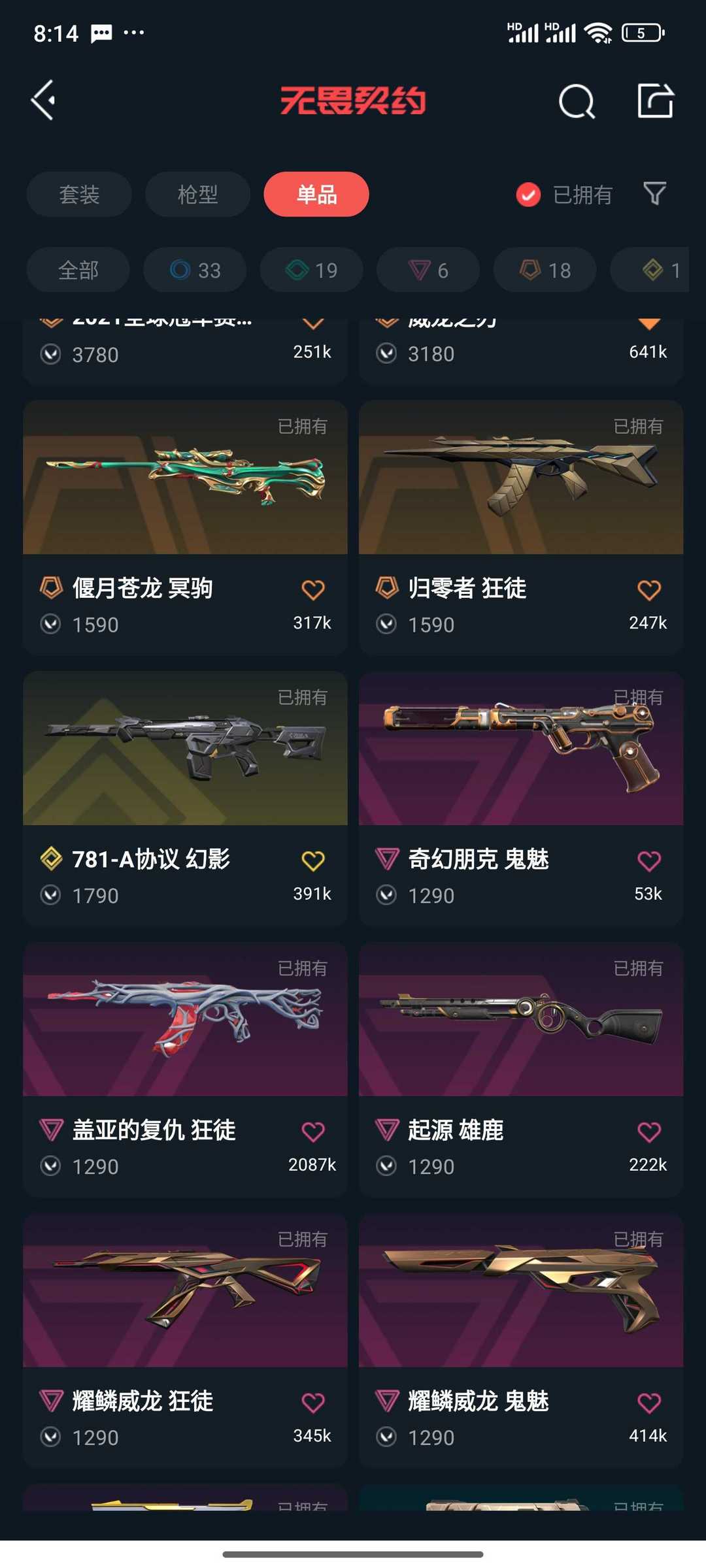Like the 归零者 狂徒 skin

click(x=648, y=590)
